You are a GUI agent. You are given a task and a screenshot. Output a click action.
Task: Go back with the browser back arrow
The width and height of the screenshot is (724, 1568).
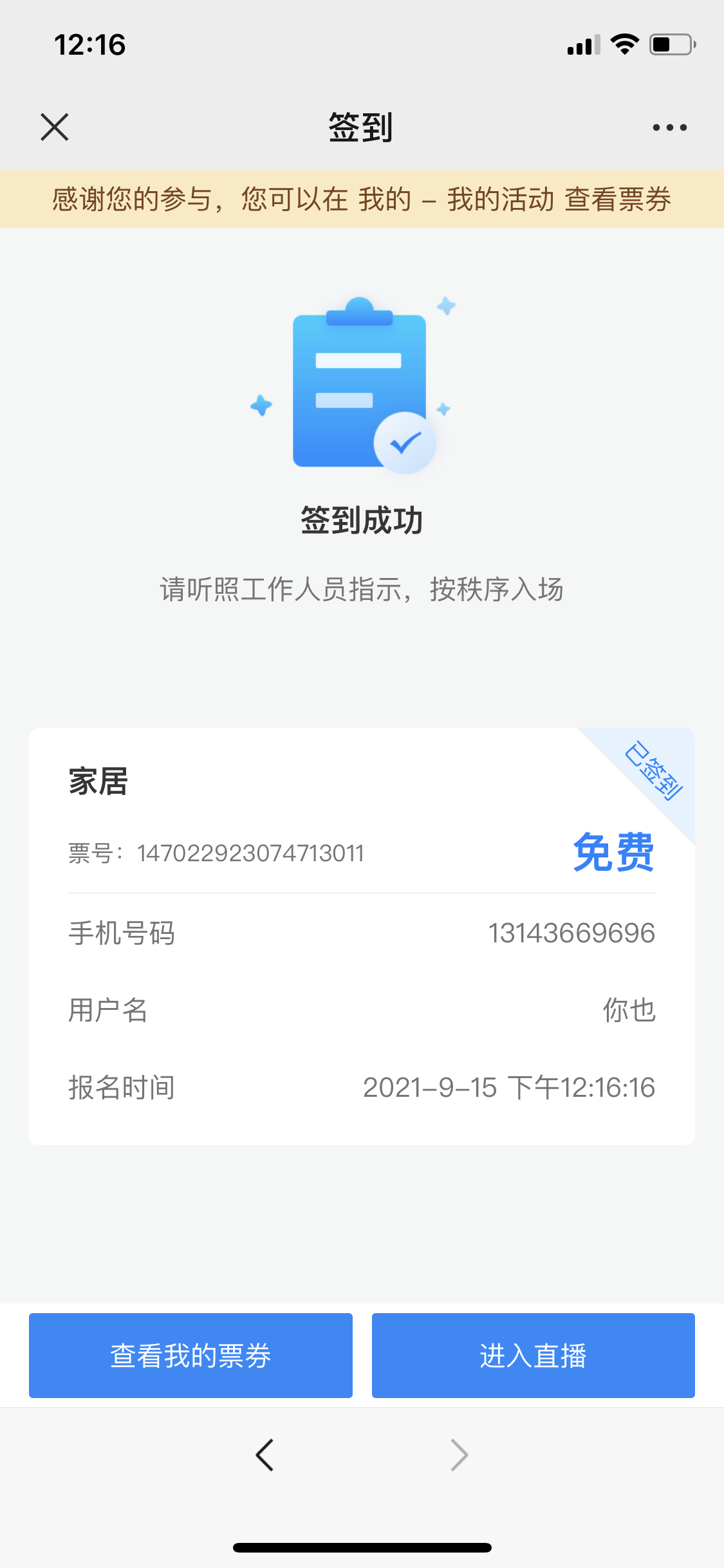tap(265, 1455)
